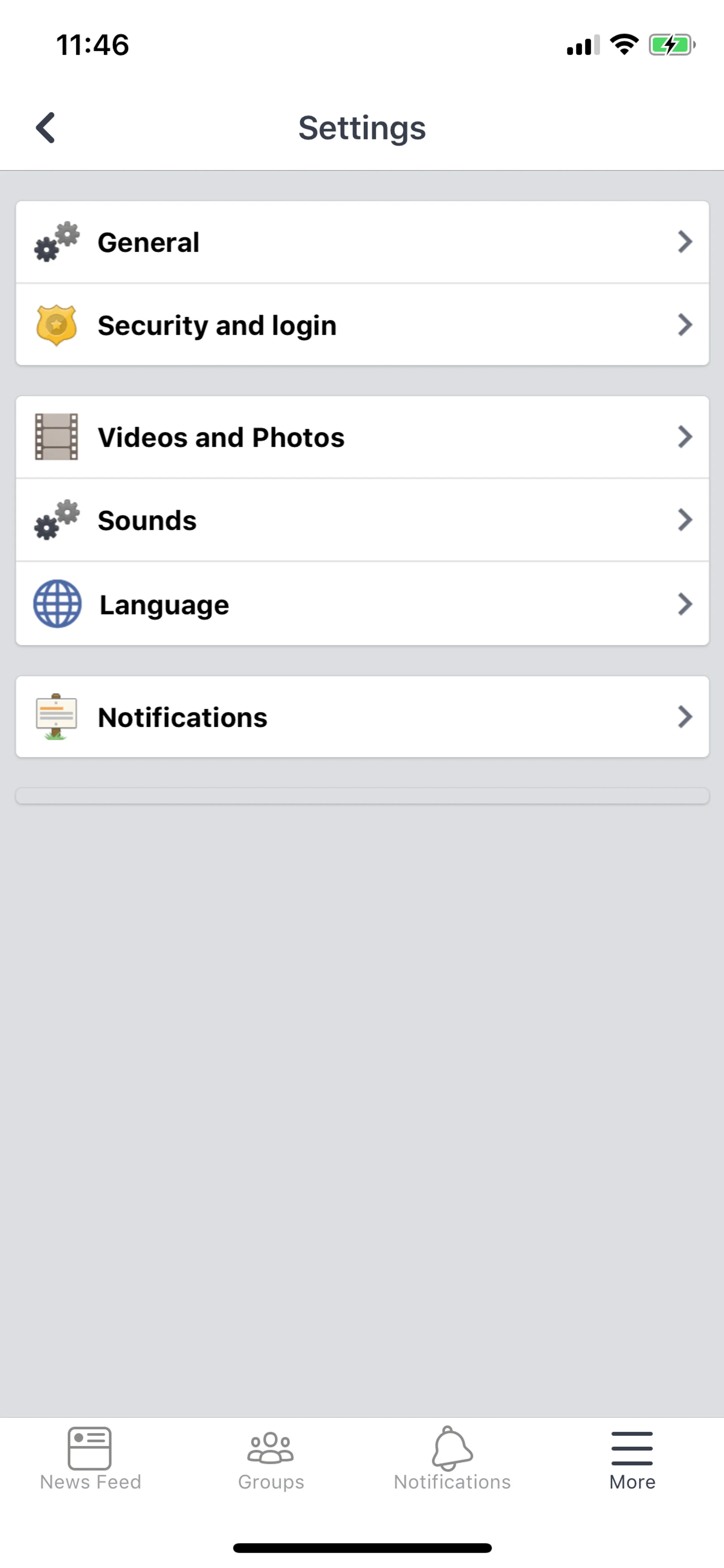The image size is (724, 1568).
Task: Tap the back arrow to leave Settings
Action: coord(45,127)
